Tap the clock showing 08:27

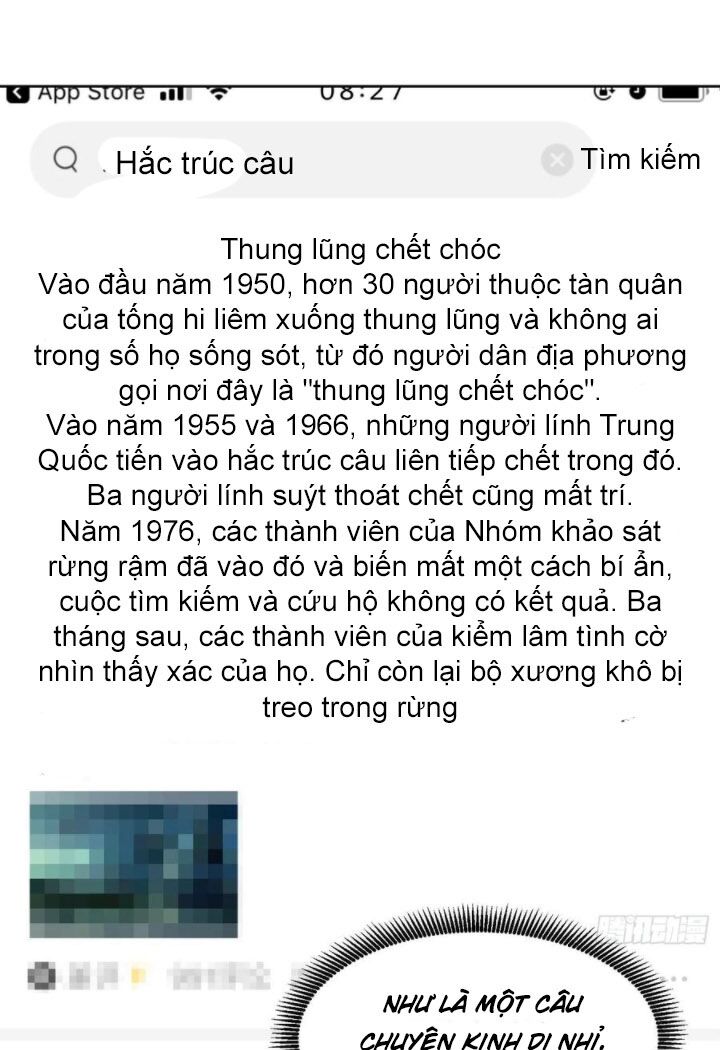tap(358, 90)
